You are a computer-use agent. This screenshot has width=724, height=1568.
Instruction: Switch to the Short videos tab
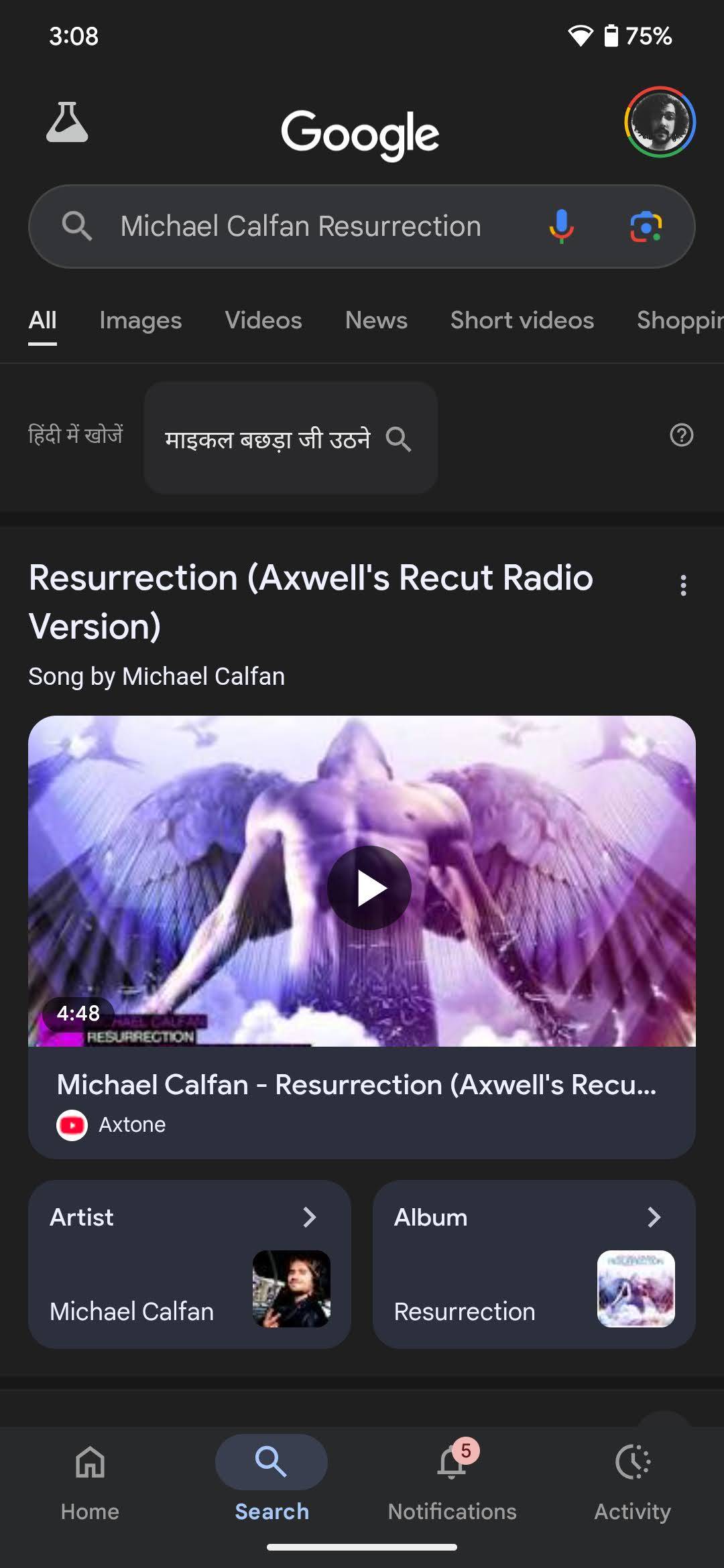pos(522,320)
